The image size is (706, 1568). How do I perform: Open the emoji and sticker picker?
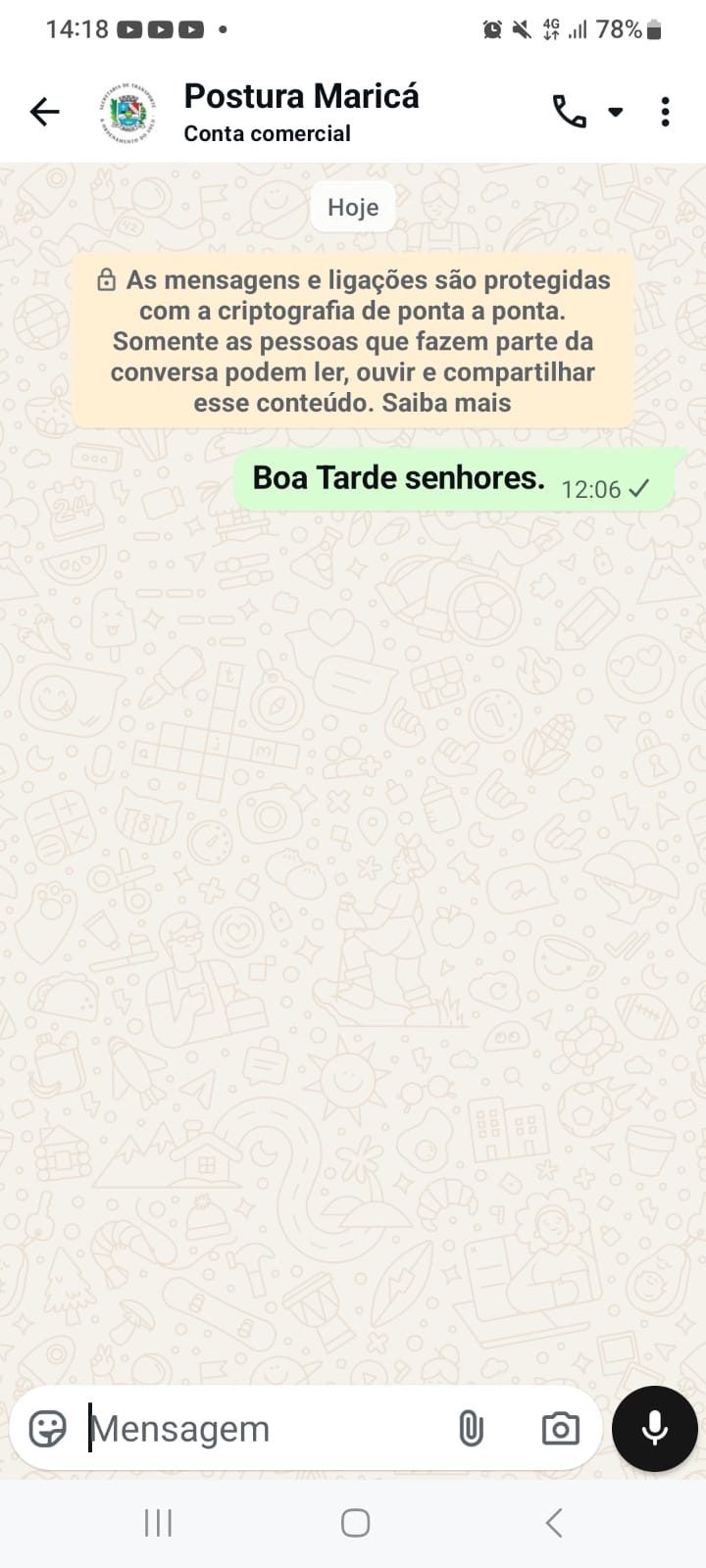pyautogui.click(x=47, y=1429)
